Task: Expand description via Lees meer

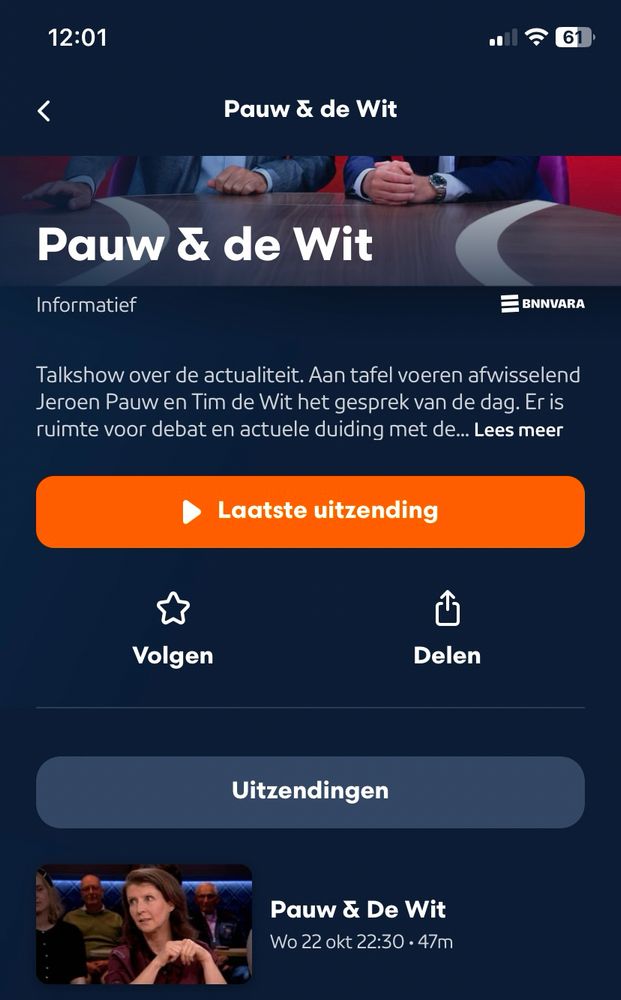Action: tap(518, 430)
